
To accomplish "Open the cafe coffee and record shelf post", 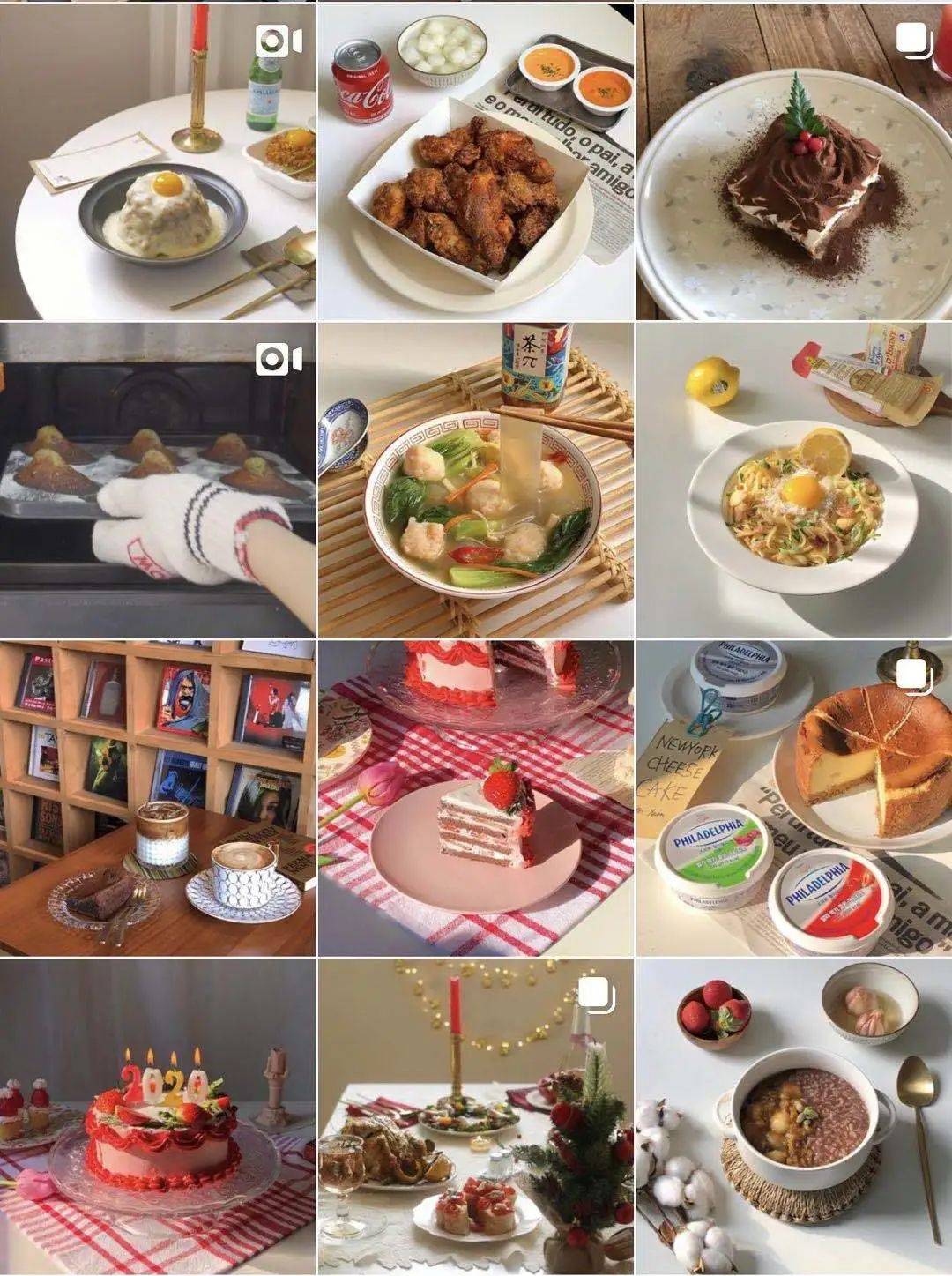I will point(157,799).
